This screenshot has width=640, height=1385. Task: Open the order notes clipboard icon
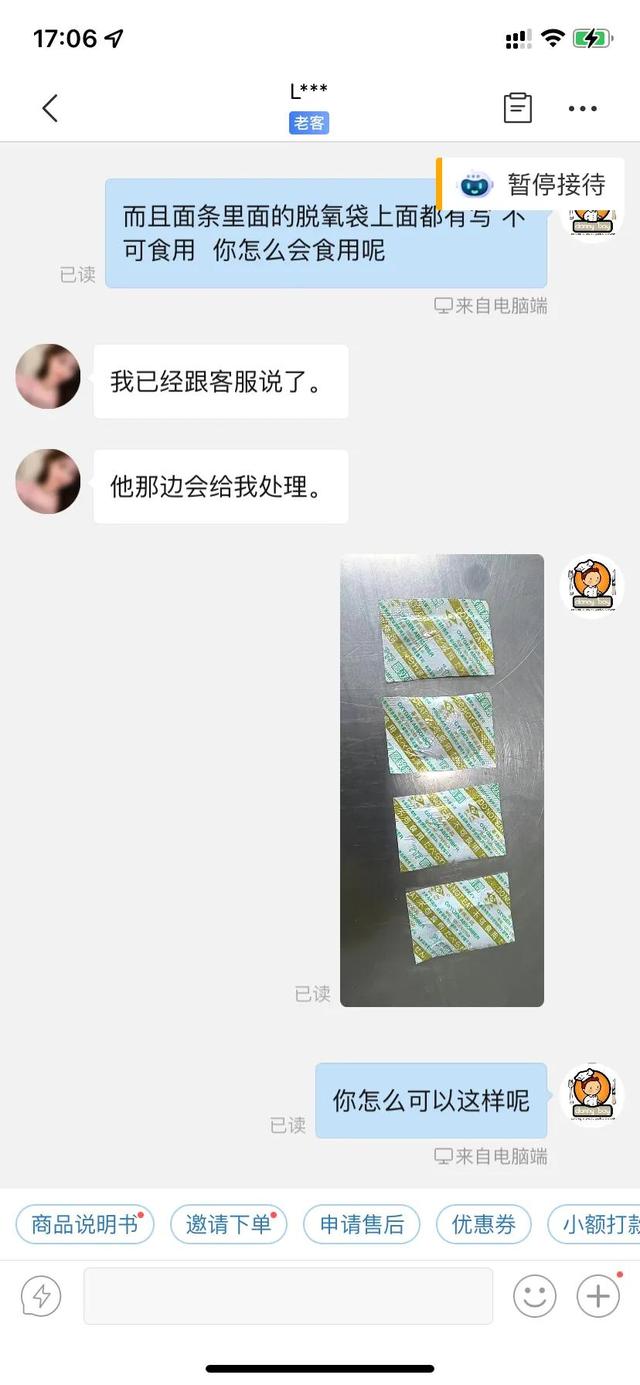coord(517,108)
